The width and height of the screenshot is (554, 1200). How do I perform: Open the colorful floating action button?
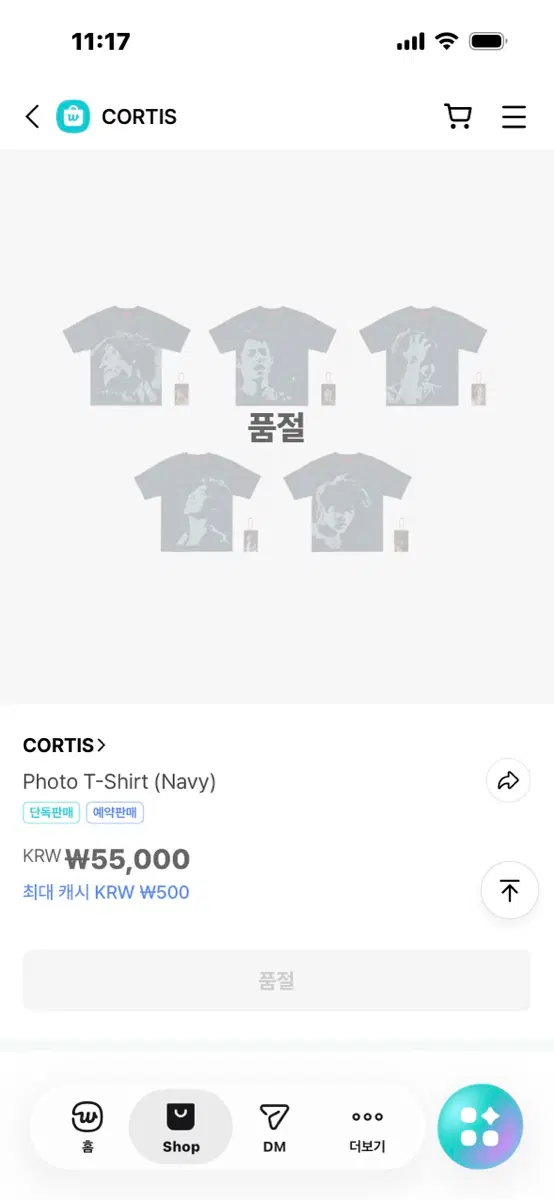click(x=480, y=1127)
